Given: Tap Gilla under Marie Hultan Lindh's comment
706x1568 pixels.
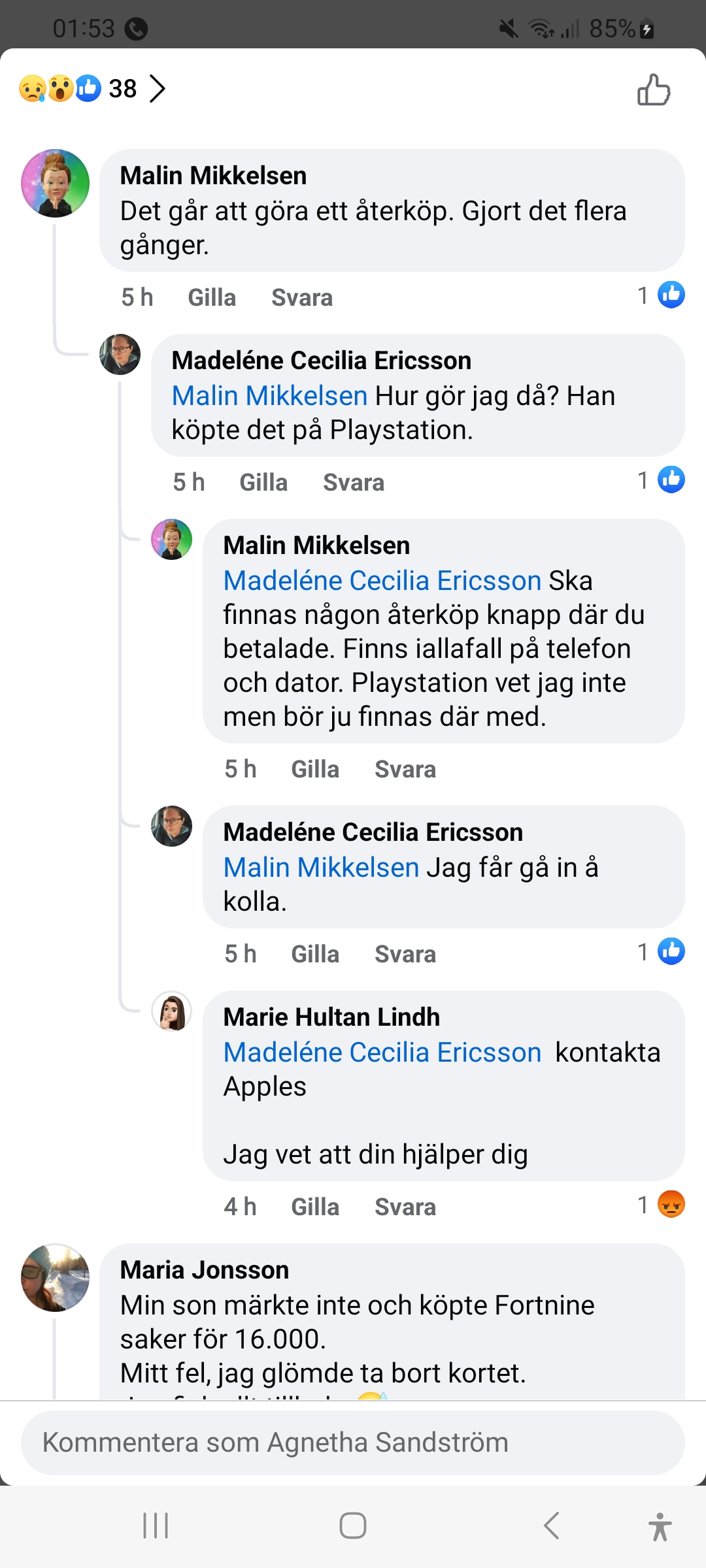Looking at the screenshot, I should click(x=315, y=1207).
